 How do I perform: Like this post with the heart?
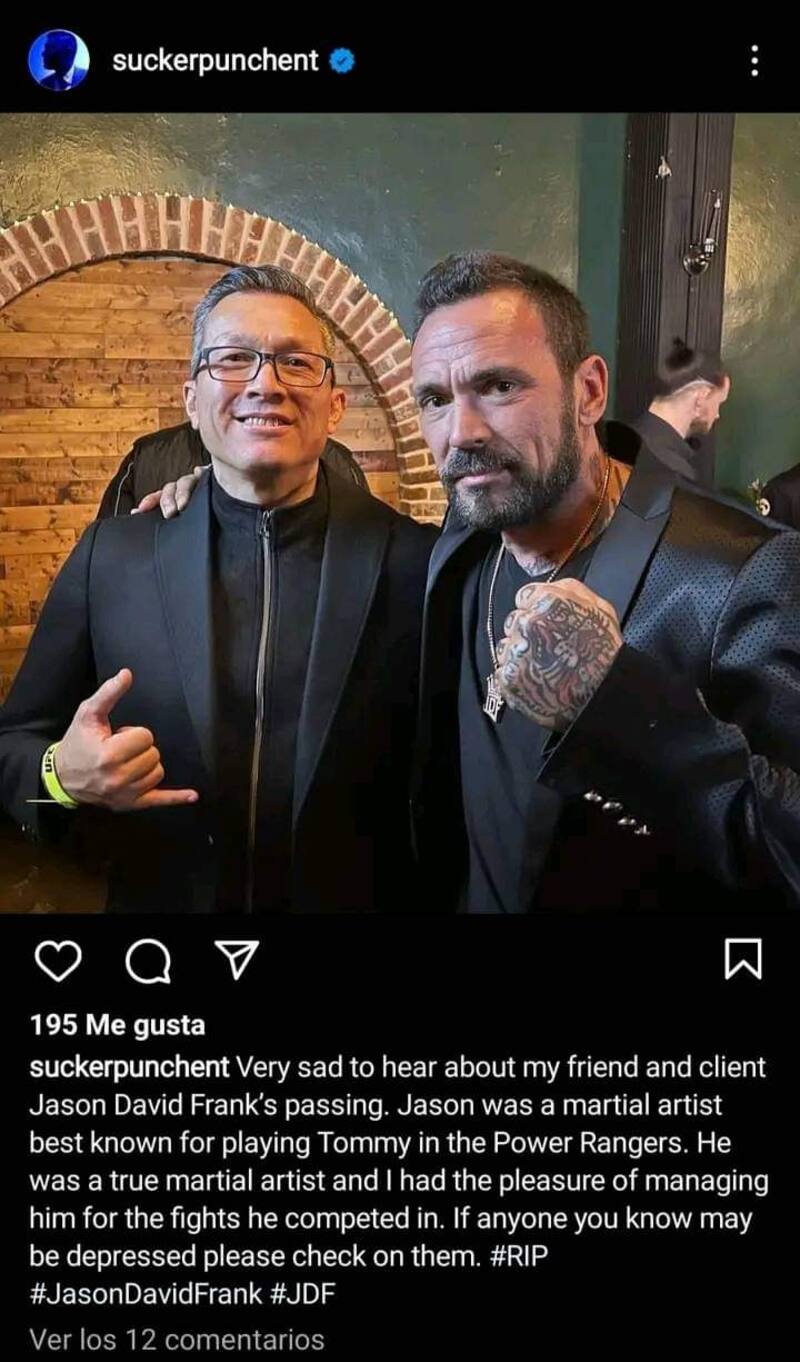pyautogui.click(x=58, y=960)
